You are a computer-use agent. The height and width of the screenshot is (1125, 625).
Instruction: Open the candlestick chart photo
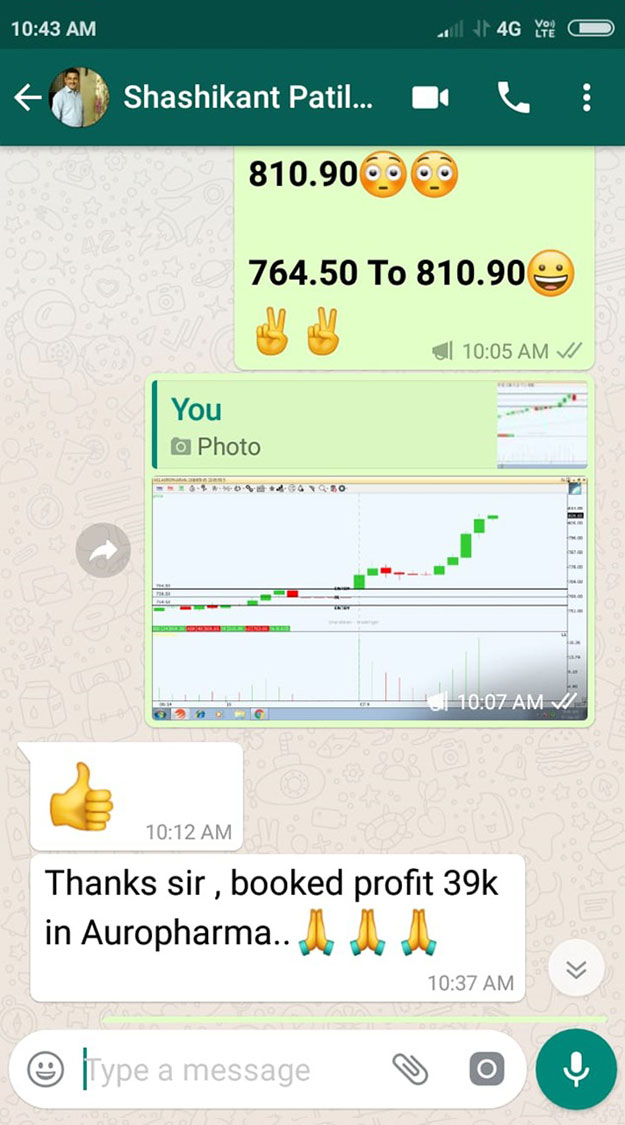[370, 598]
